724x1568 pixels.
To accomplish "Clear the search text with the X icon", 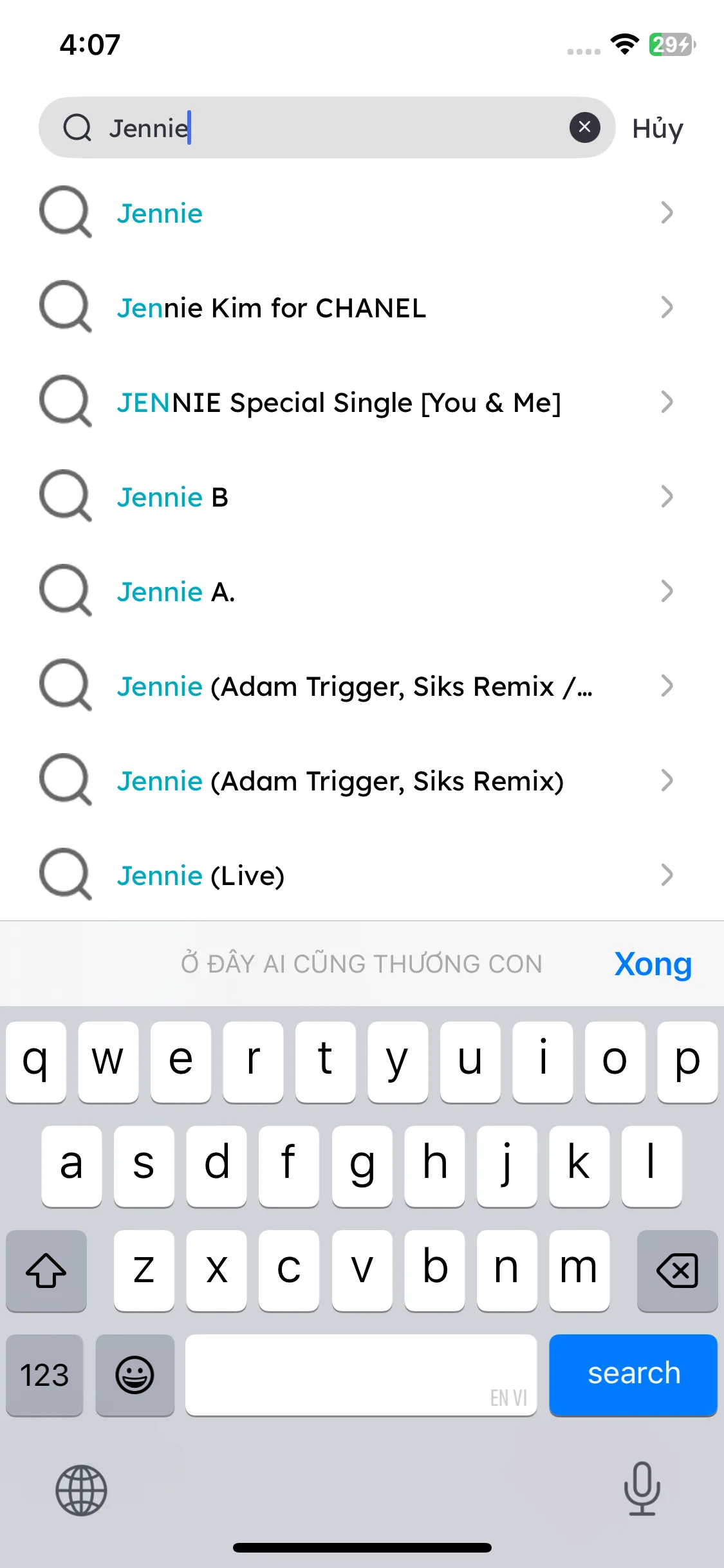I will pyautogui.click(x=584, y=127).
